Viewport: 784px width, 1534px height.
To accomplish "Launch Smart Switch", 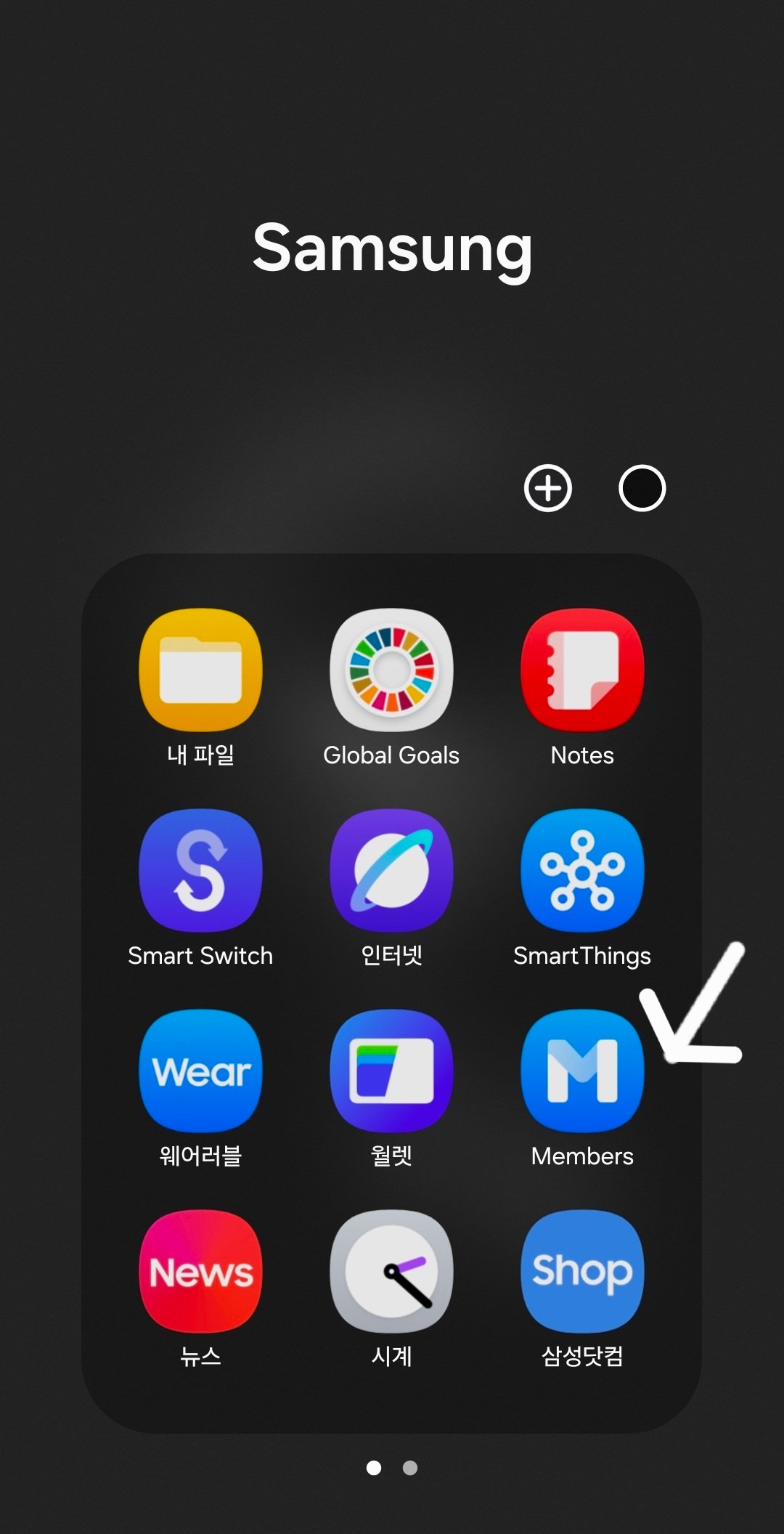I will (200, 870).
